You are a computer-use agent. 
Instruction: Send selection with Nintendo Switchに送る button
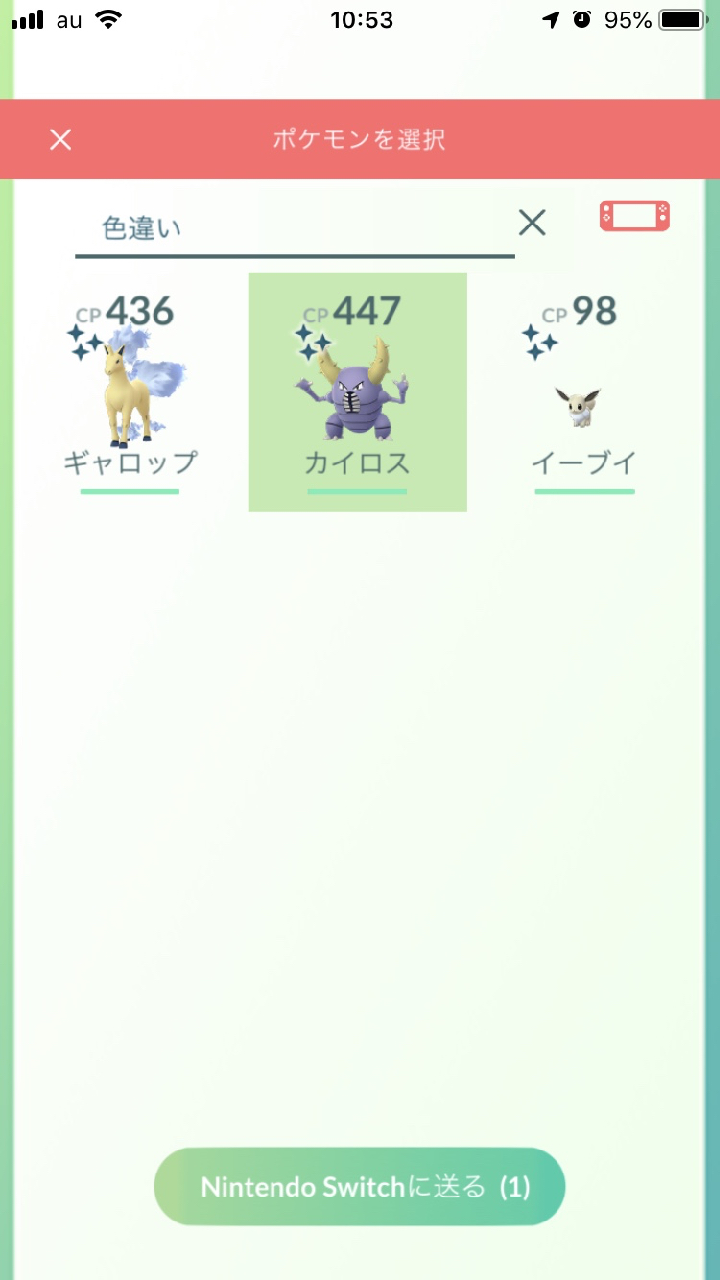click(360, 1187)
